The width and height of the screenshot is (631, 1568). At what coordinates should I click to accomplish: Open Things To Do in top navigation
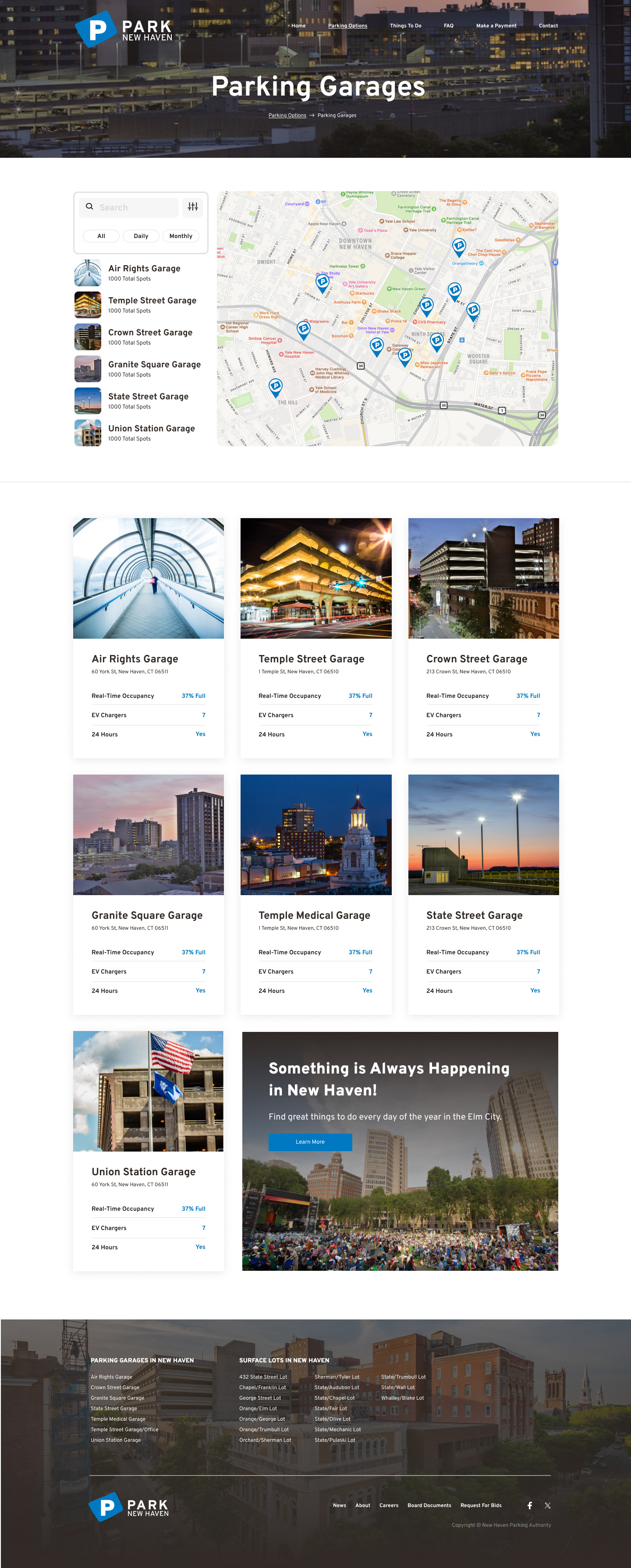pos(405,25)
